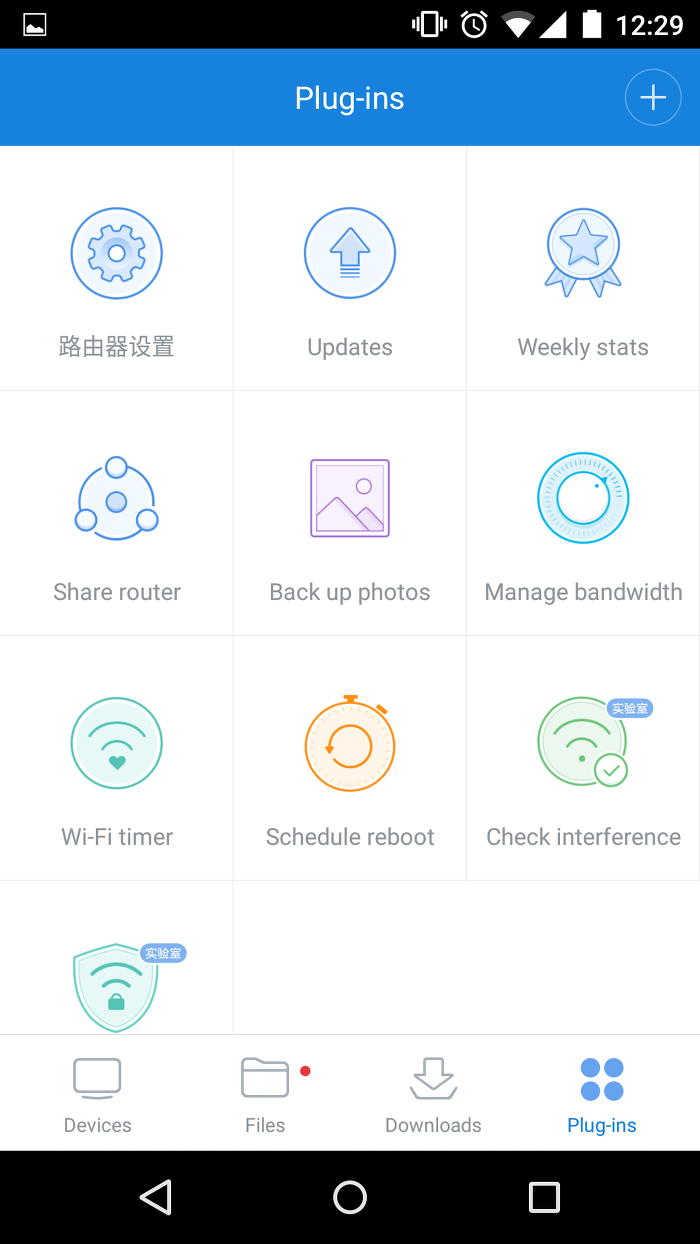Viewport: 700px width, 1244px height.
Task: Open Share router
Action: click(x=116, y=513)
